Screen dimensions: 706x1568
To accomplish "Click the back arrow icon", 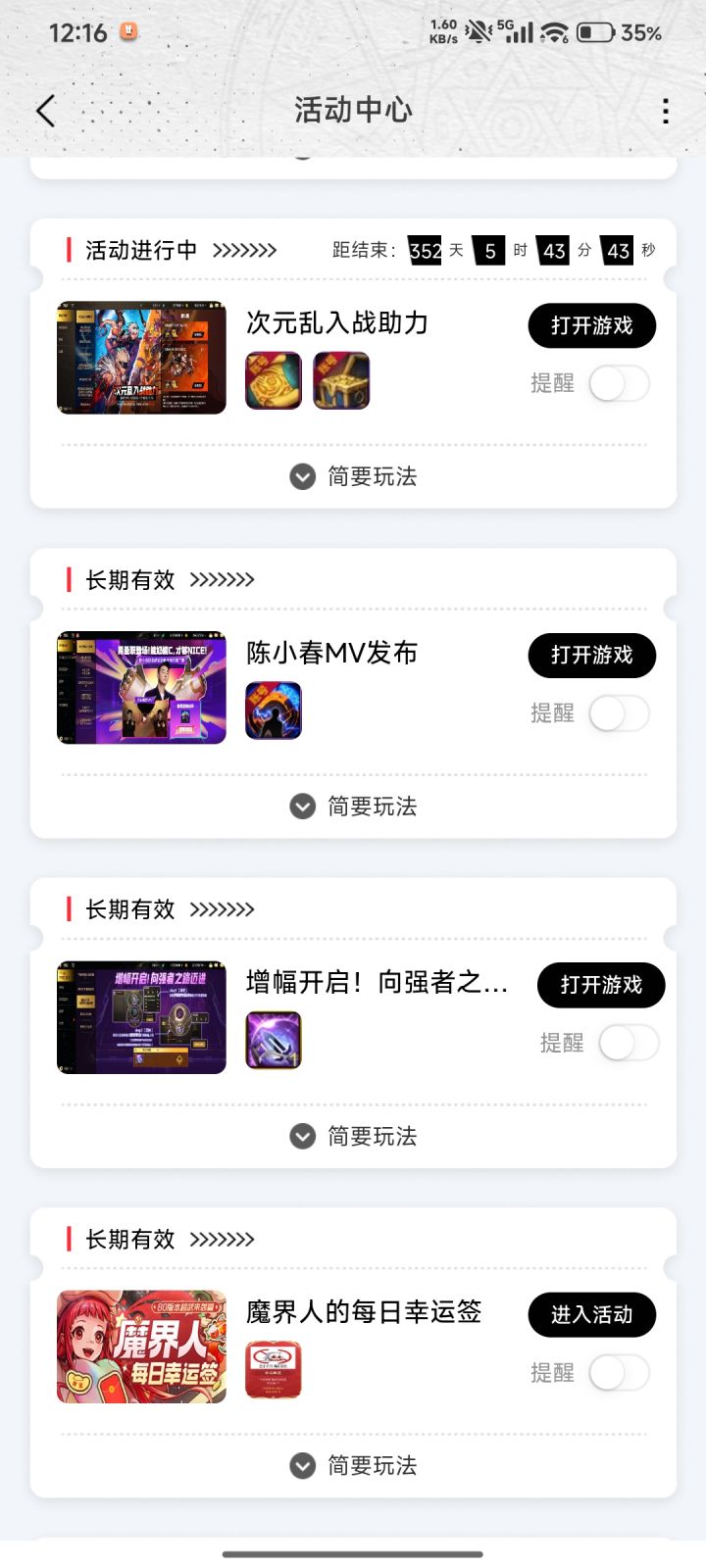I will [x=45, y=111].
